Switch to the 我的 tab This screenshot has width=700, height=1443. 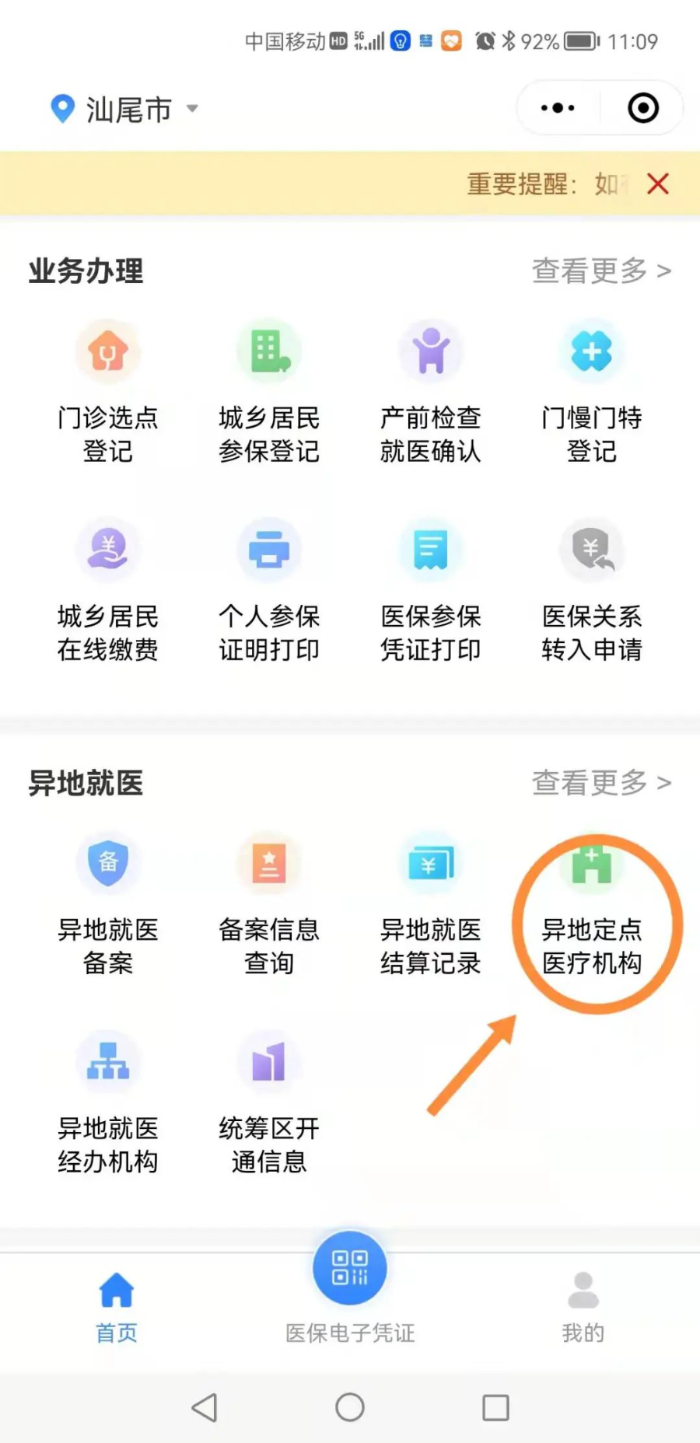(x=583, y=1306)
